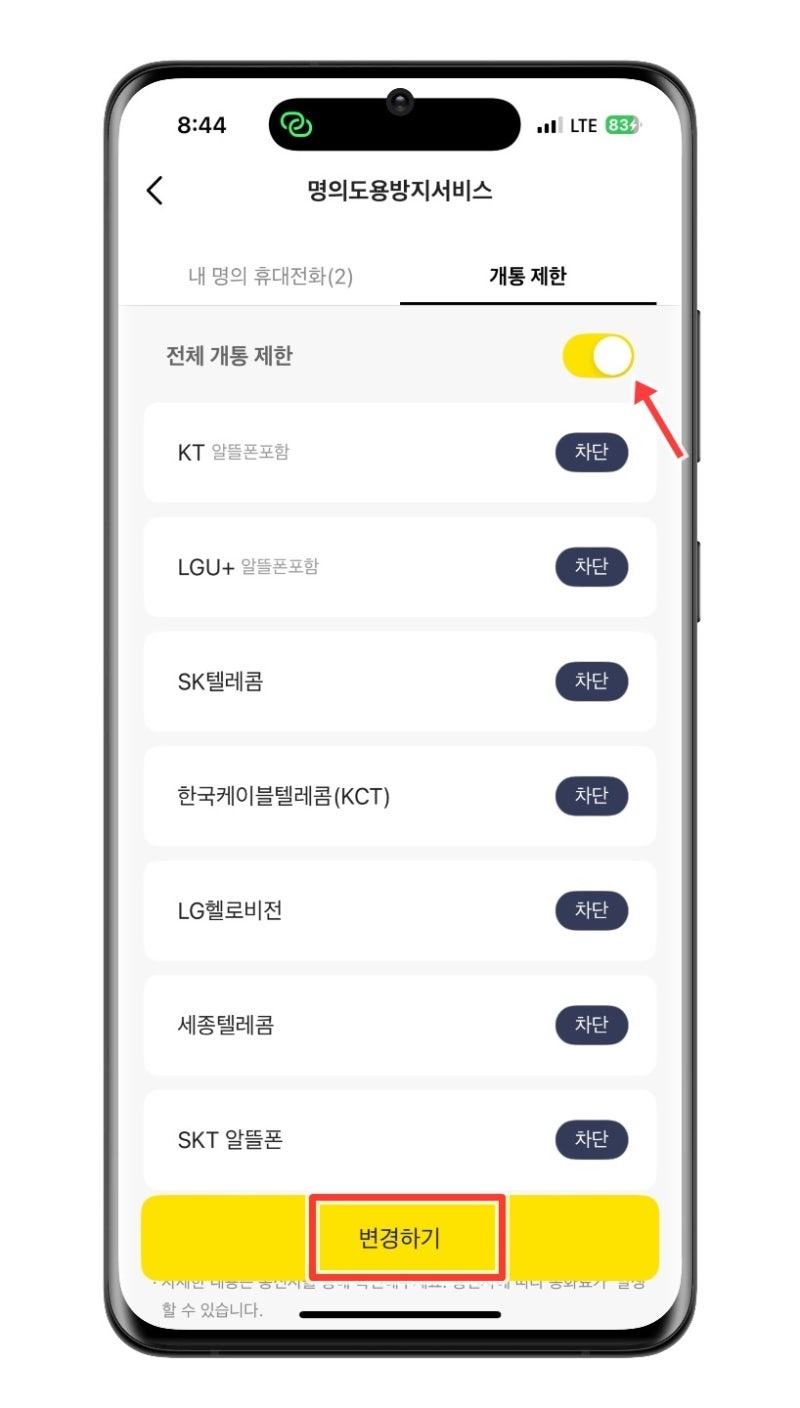
Task: Tap 차단 for LGU+ carrier
Action: pos(592,567)
